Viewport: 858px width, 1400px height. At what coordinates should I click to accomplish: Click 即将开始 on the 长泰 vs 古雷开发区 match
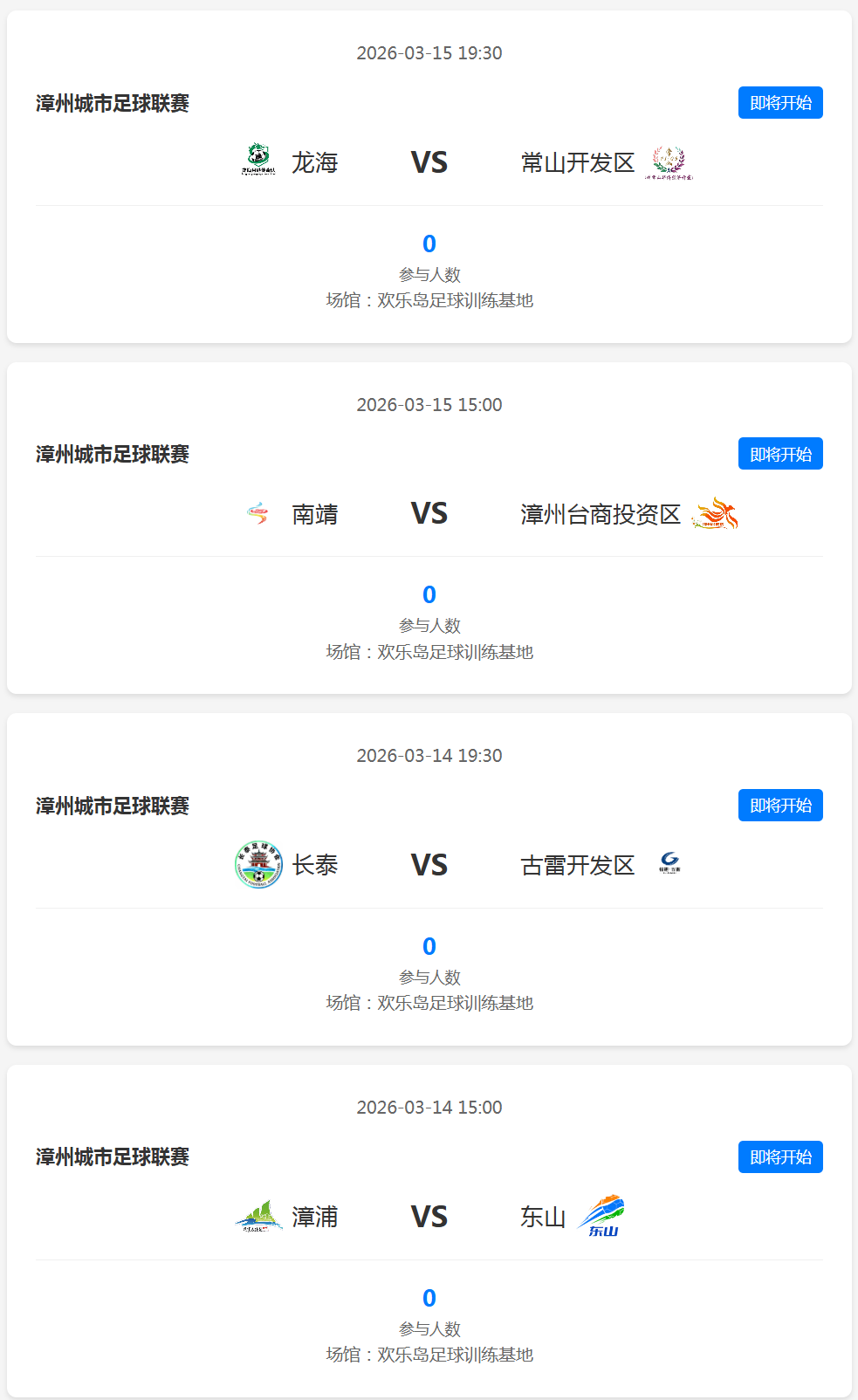779,805
